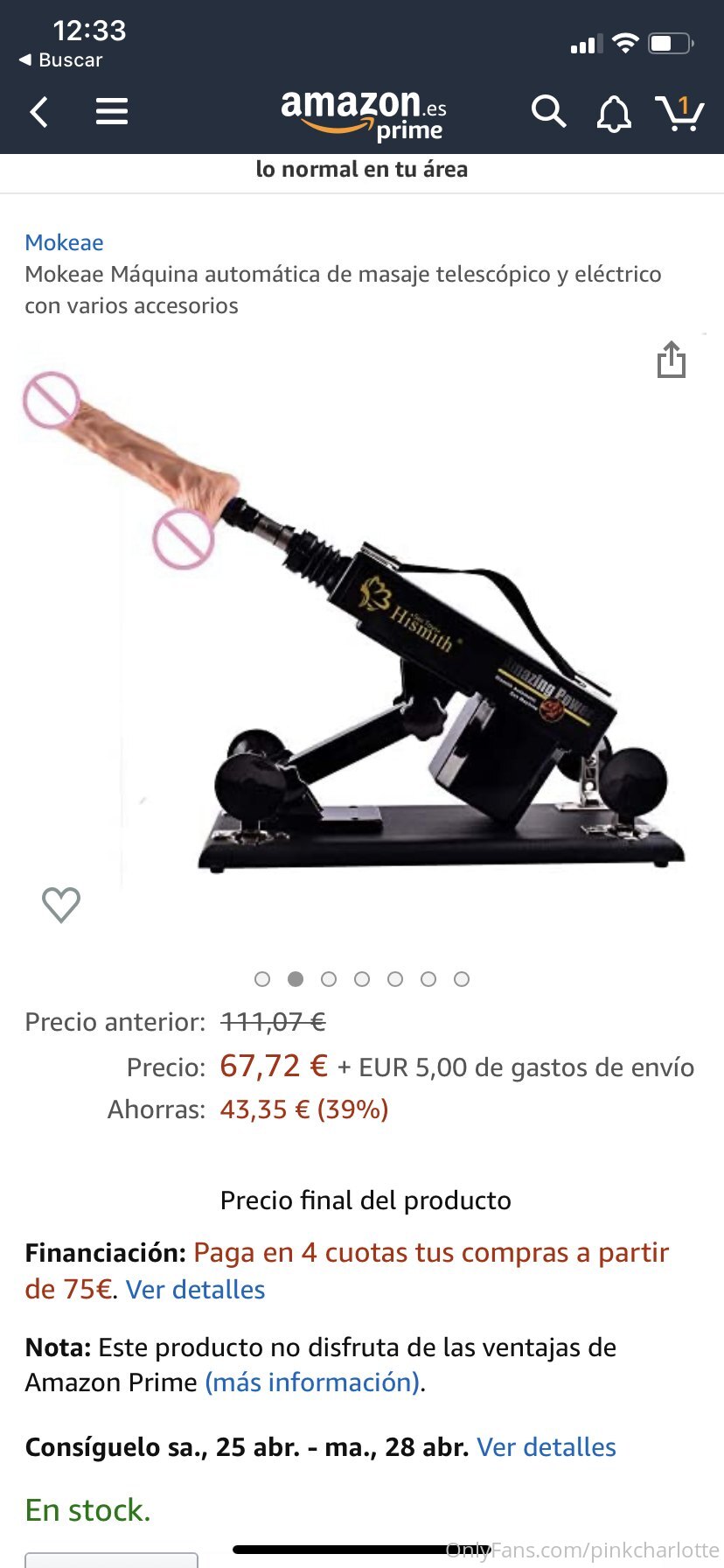The image size is (724, 1568).
Task: Open the Mokeae brand link
Action: point(64,242)
